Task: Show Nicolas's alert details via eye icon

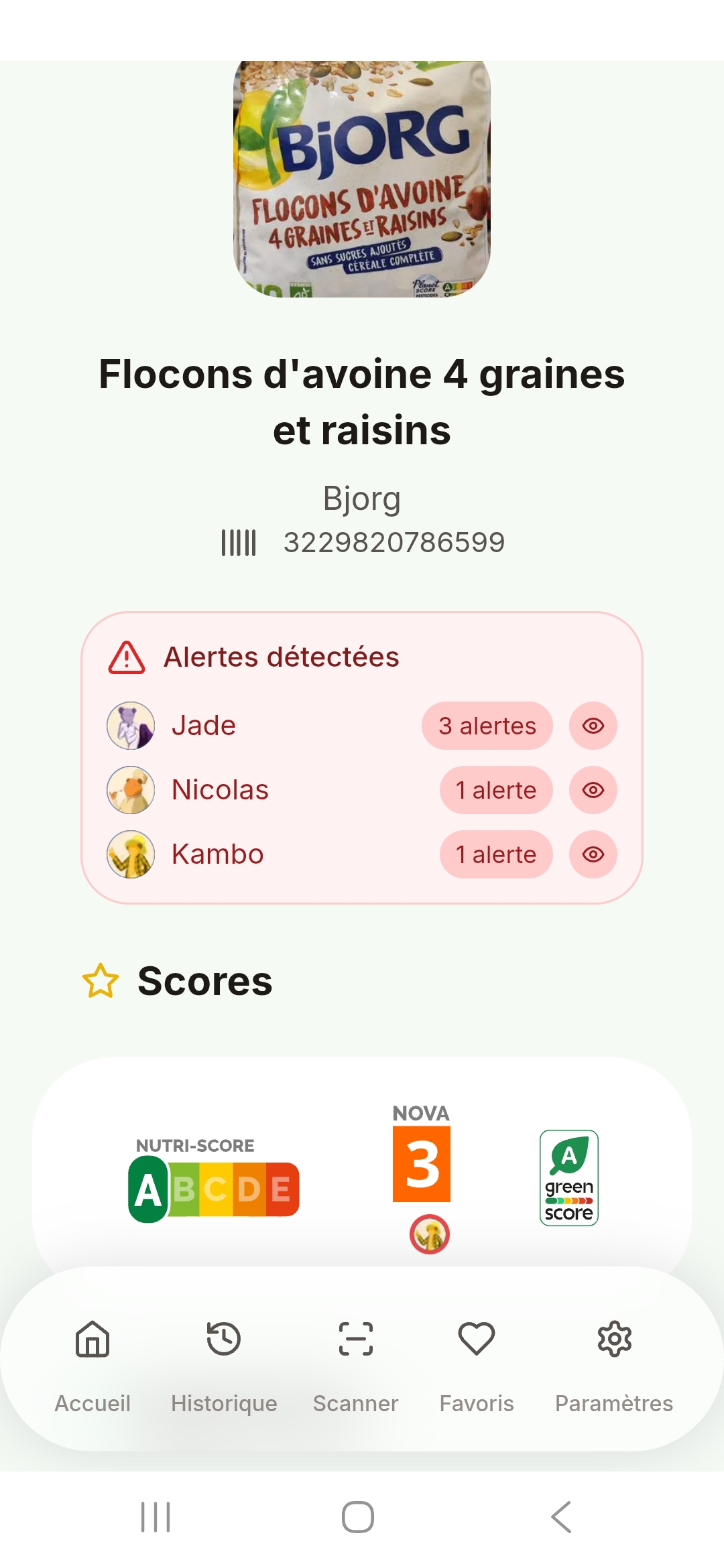Action: coord(593,790)
